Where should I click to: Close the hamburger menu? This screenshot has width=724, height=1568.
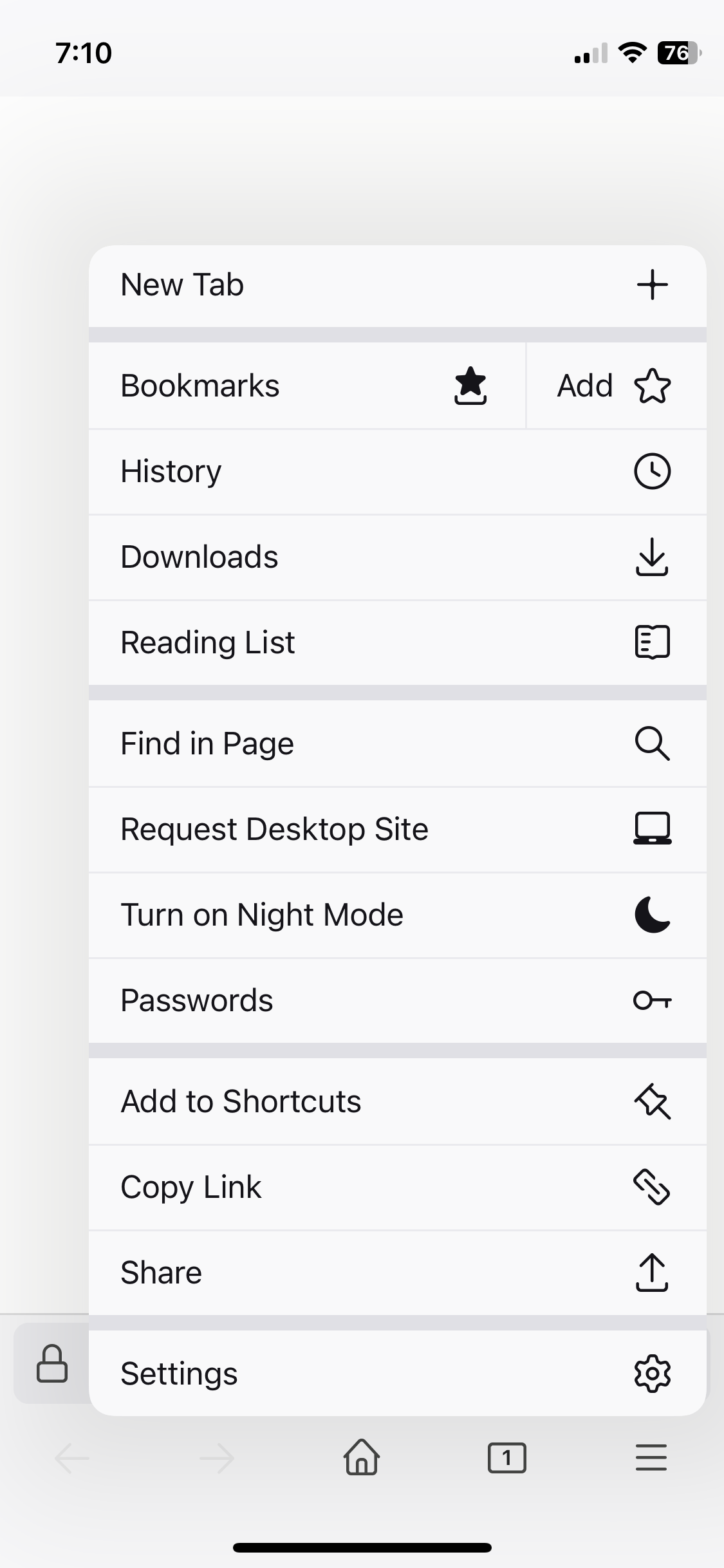(x=651, y=1458)
